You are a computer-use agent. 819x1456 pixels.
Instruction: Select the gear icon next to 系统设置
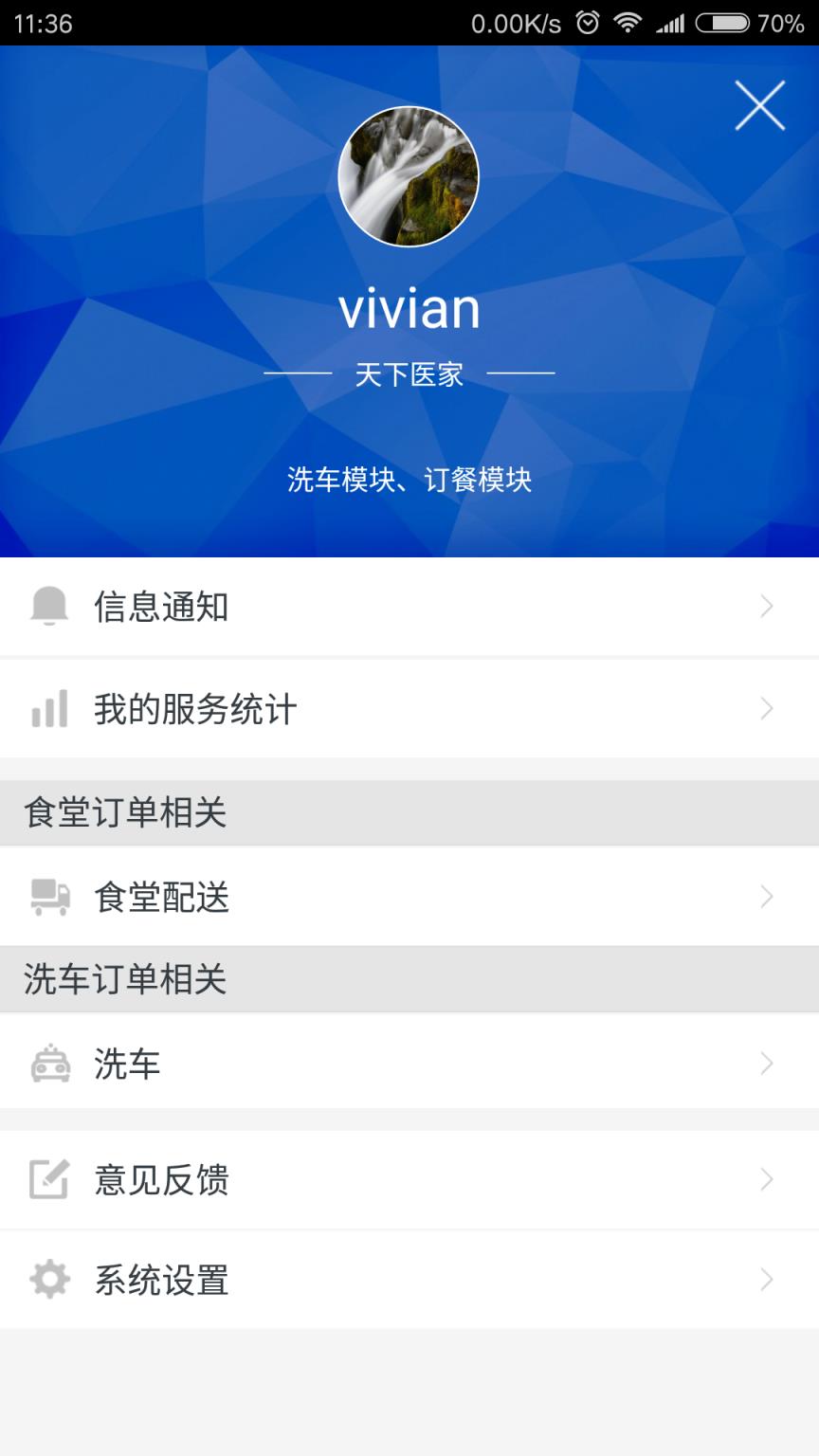tap(50, 1279)
